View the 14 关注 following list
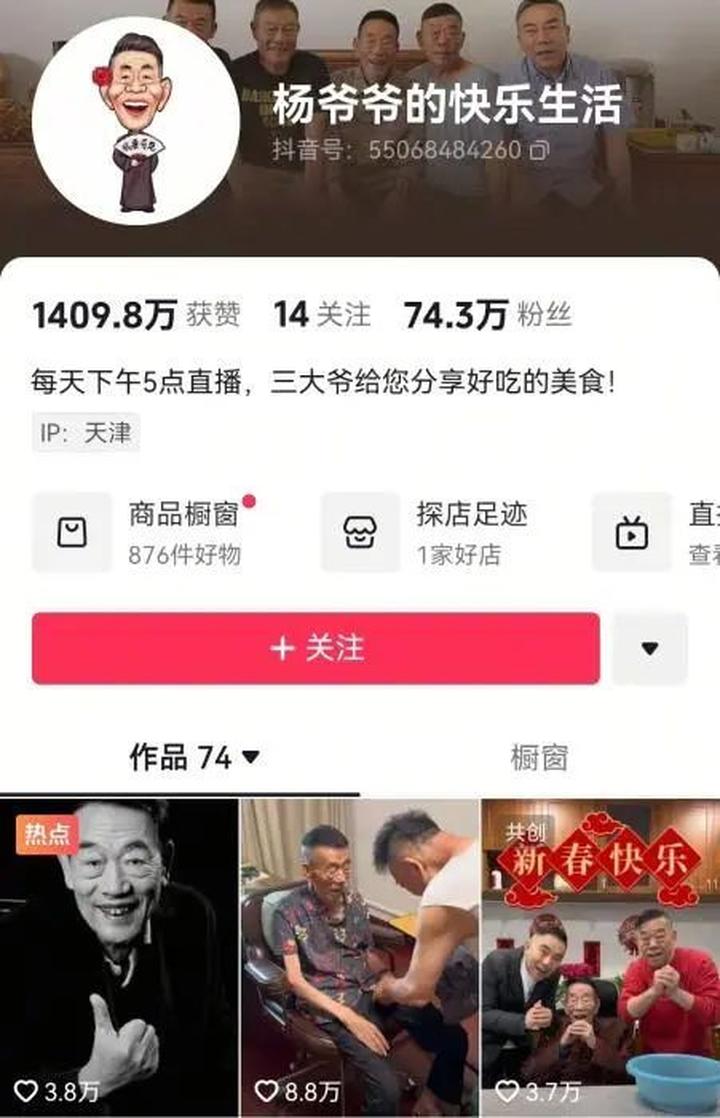The height and width of the screenshot is (1118, 720). (322, 315)
